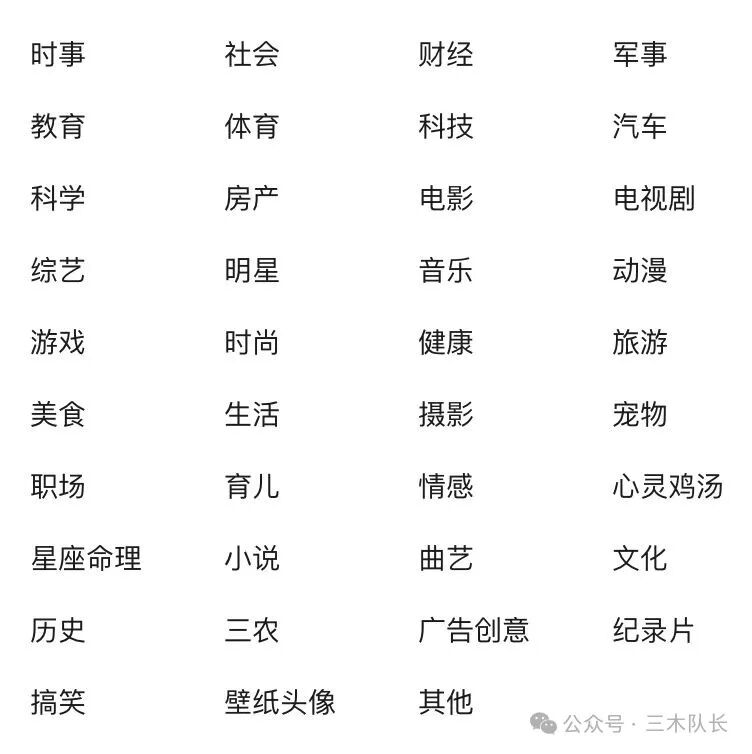Tap the 游戏 category

pos(58,343)
